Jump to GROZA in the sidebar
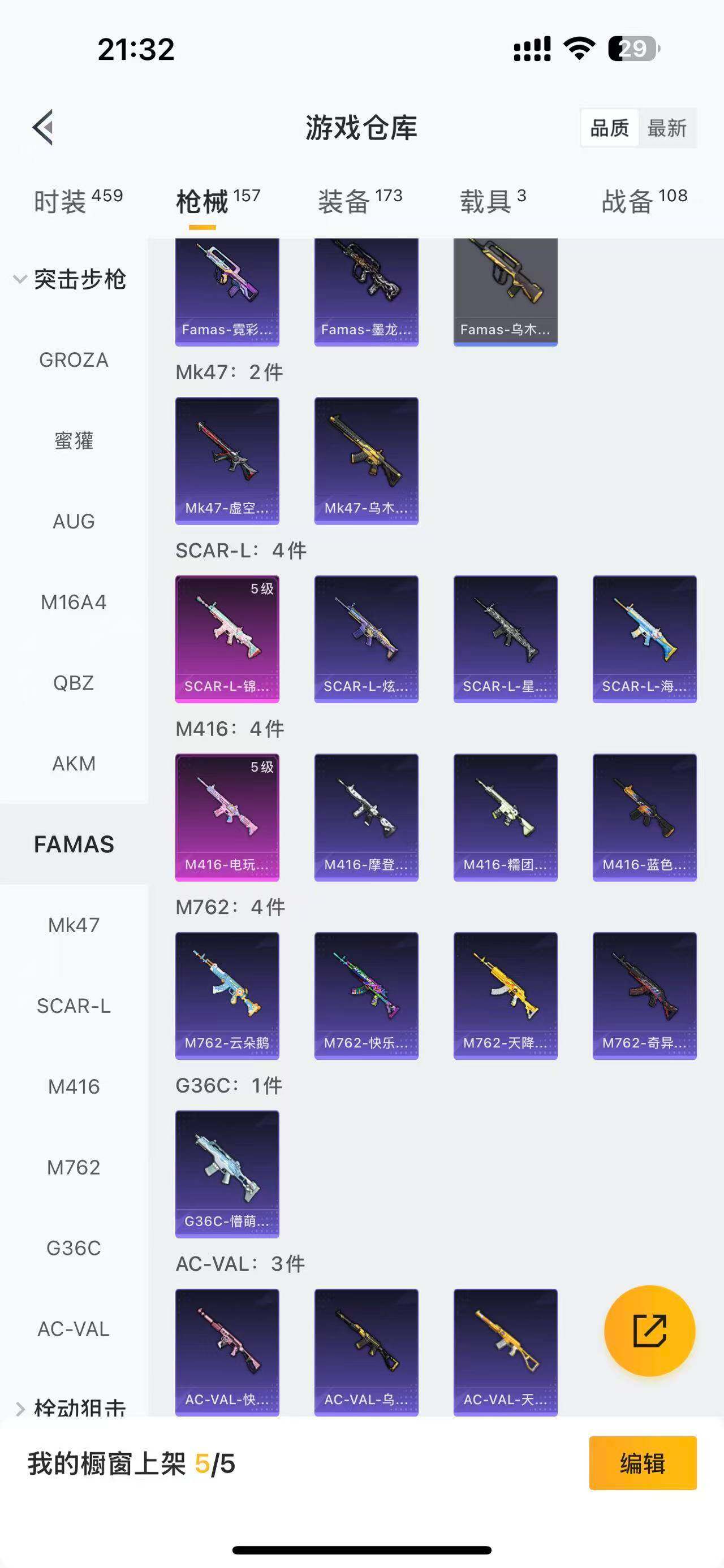The height and width of the screenshot is (1568, 724). coord(74,361)
